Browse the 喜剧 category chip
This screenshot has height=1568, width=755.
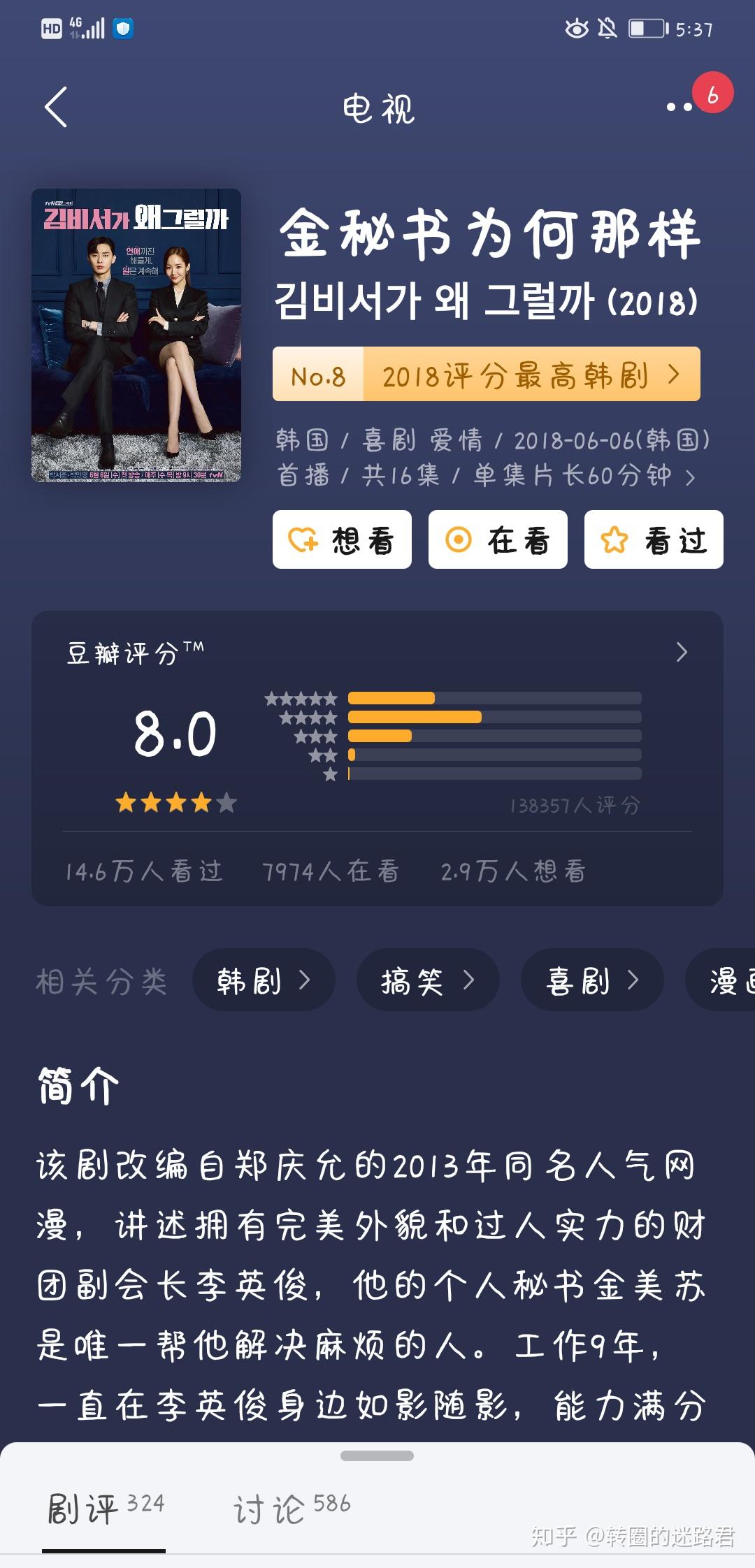592,980
